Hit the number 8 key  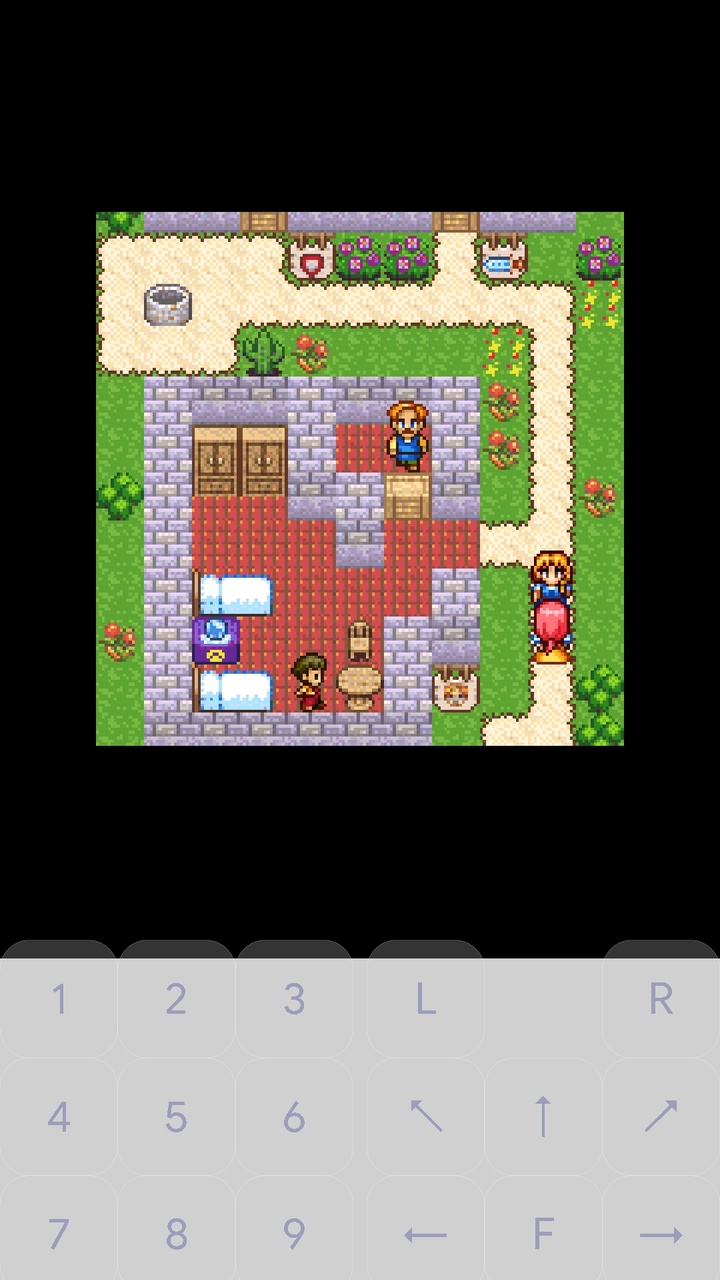[176, 1234]
